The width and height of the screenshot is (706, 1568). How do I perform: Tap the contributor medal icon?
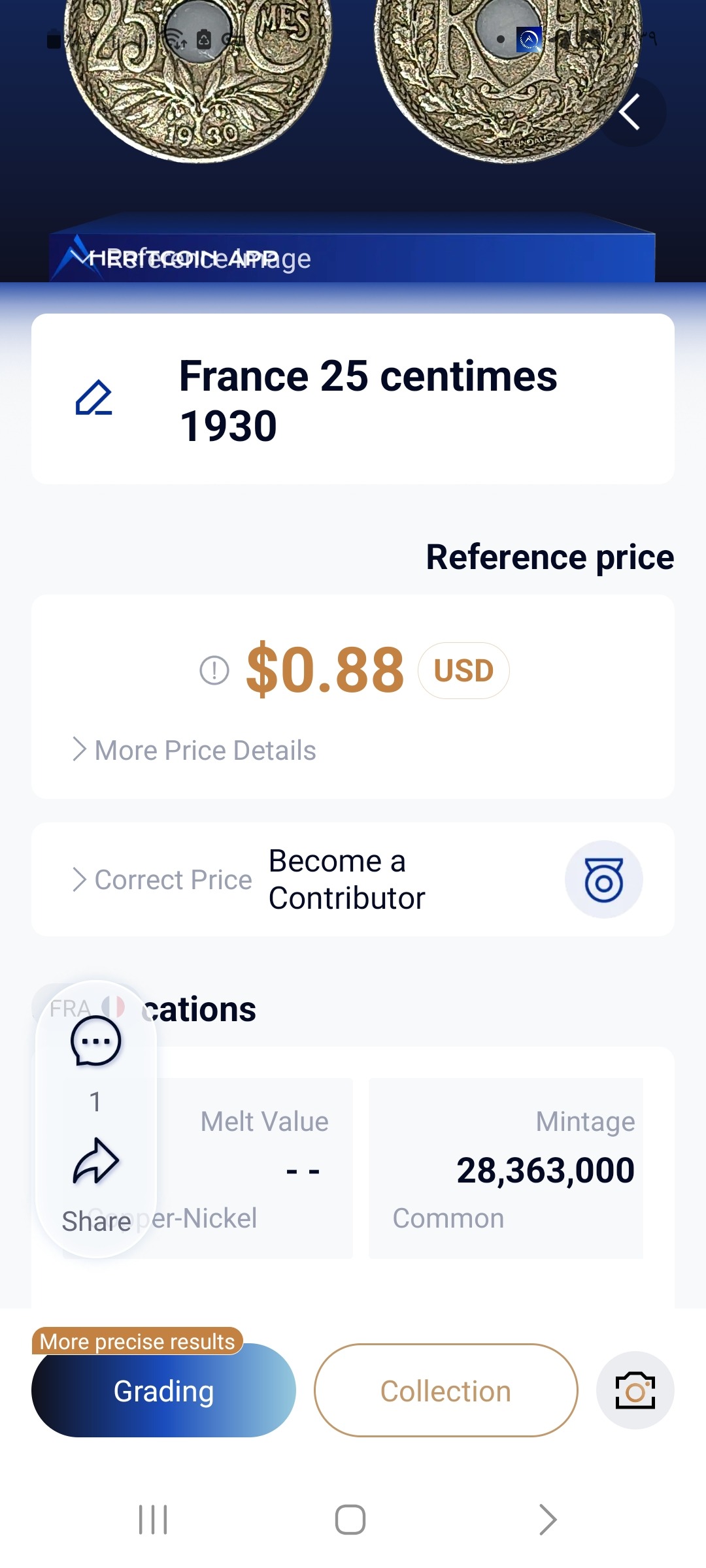[x=603, y=879]
